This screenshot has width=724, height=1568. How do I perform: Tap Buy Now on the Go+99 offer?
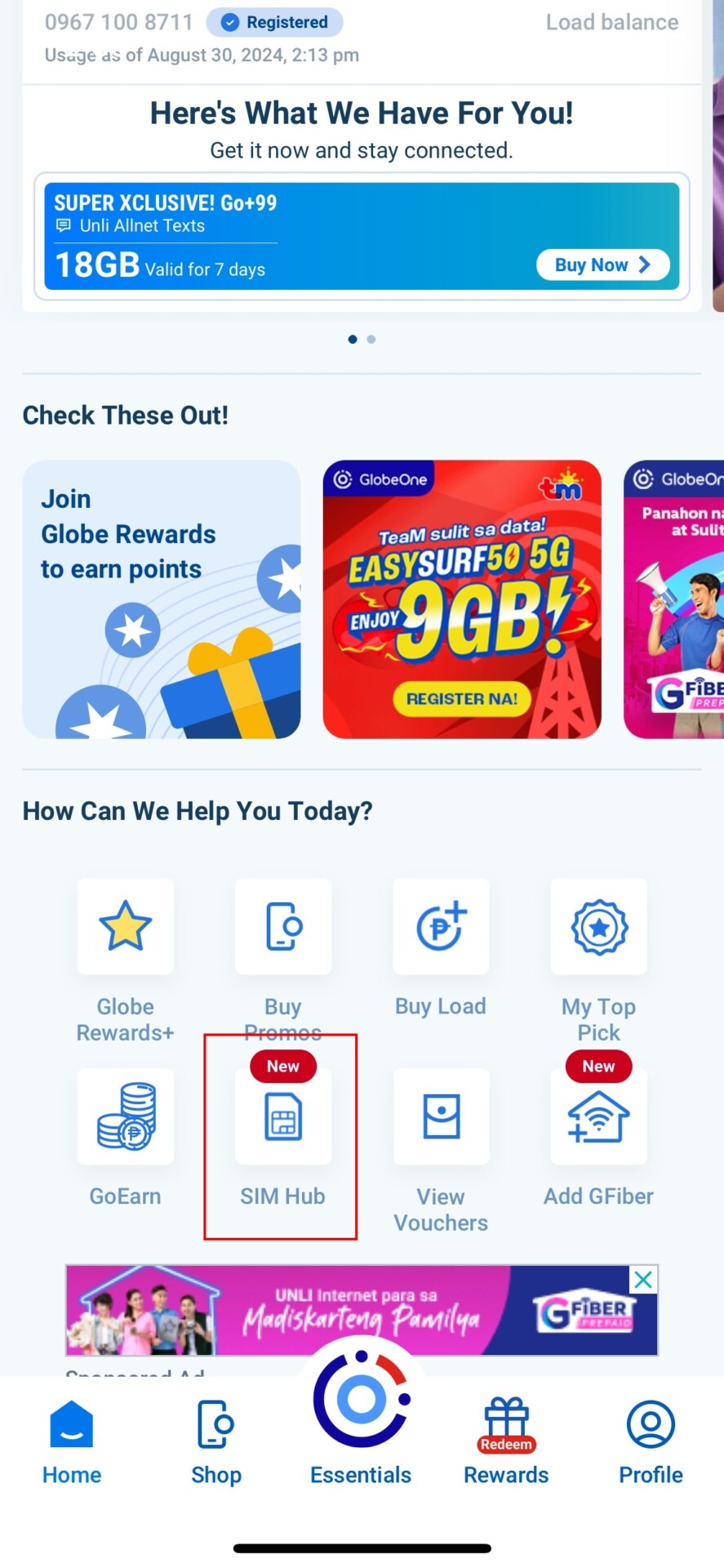tap(602, 265)
